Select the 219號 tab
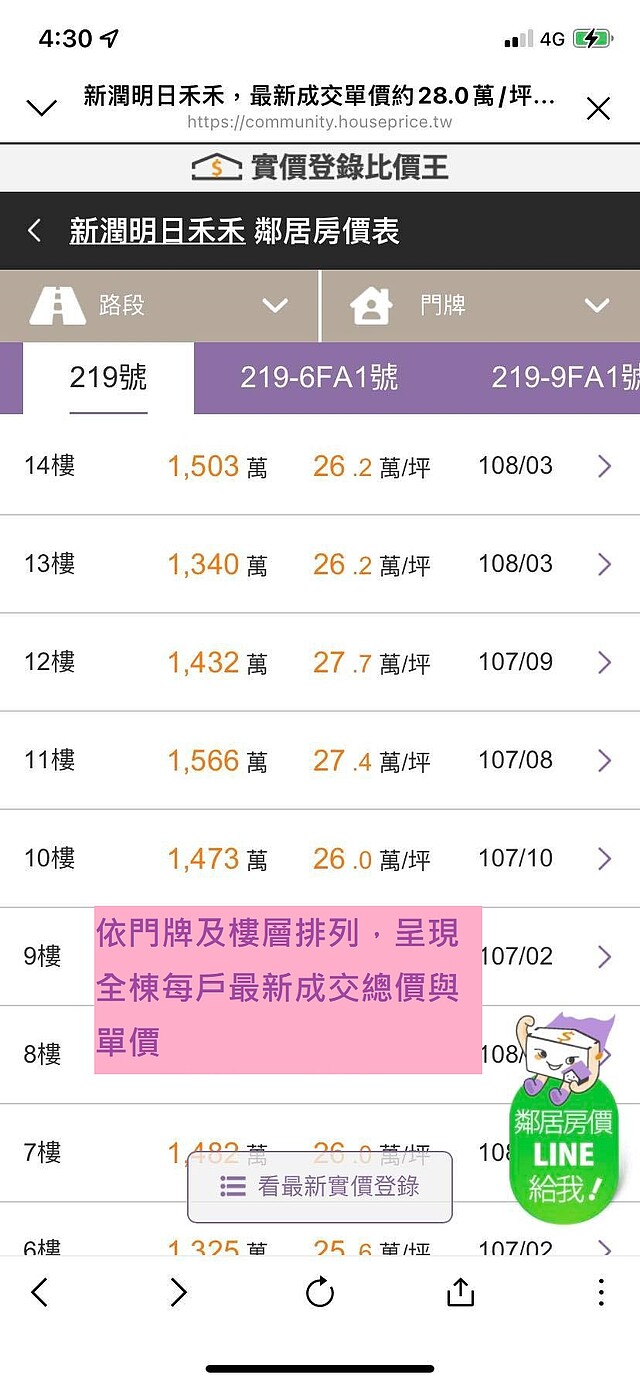Screen dimensions: 640x1385 pos(108,378)
